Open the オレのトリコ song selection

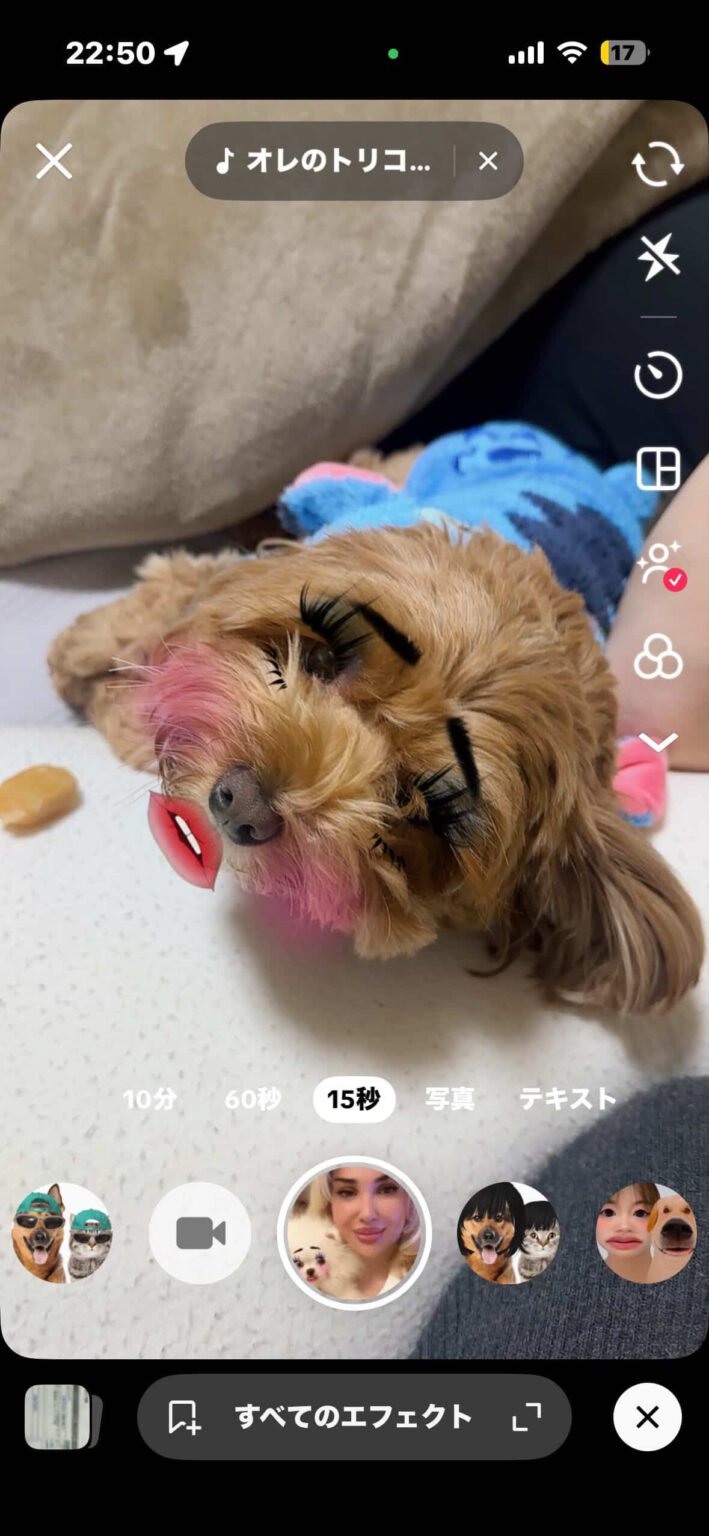[x=327, y=161]
